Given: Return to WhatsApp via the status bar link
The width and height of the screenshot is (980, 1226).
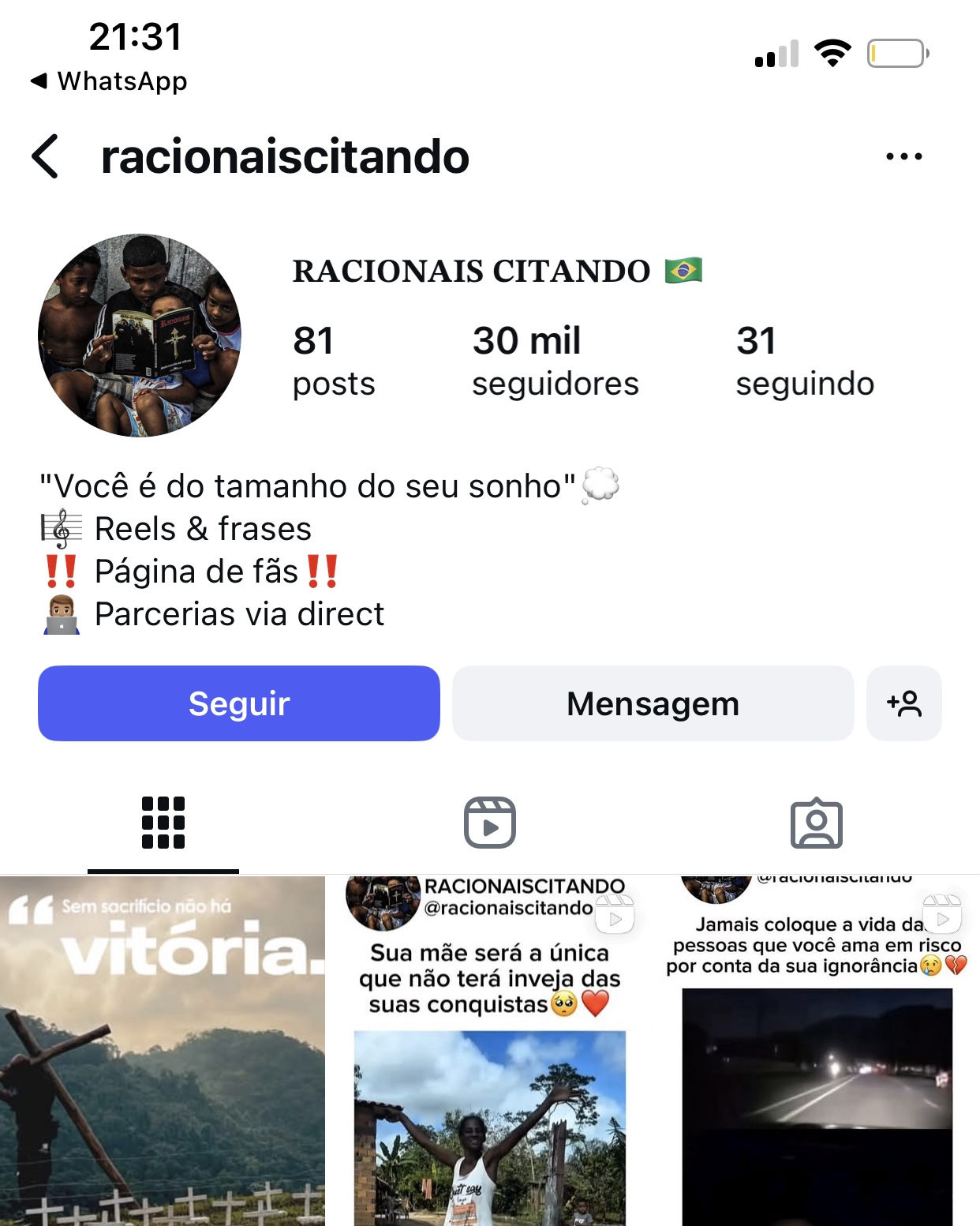Looking at the screenshot, I should click(110, 81).
